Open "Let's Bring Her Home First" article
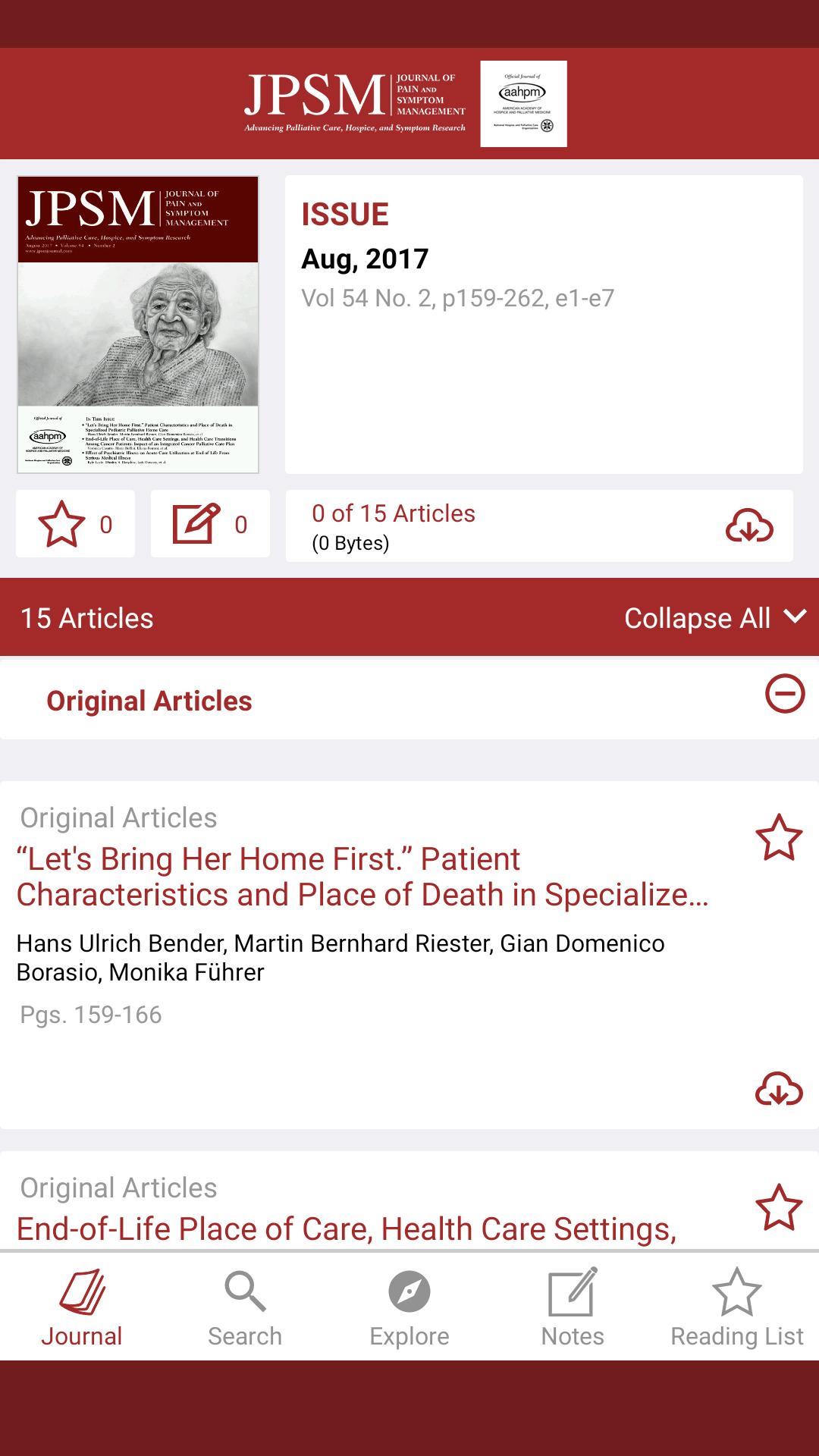 (362, 877)
